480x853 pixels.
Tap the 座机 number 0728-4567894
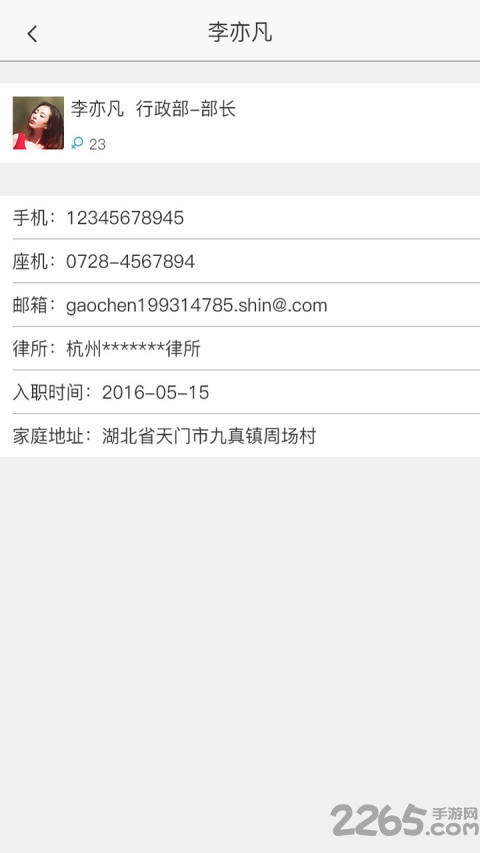pyautogui.click(x=130, y=262)
